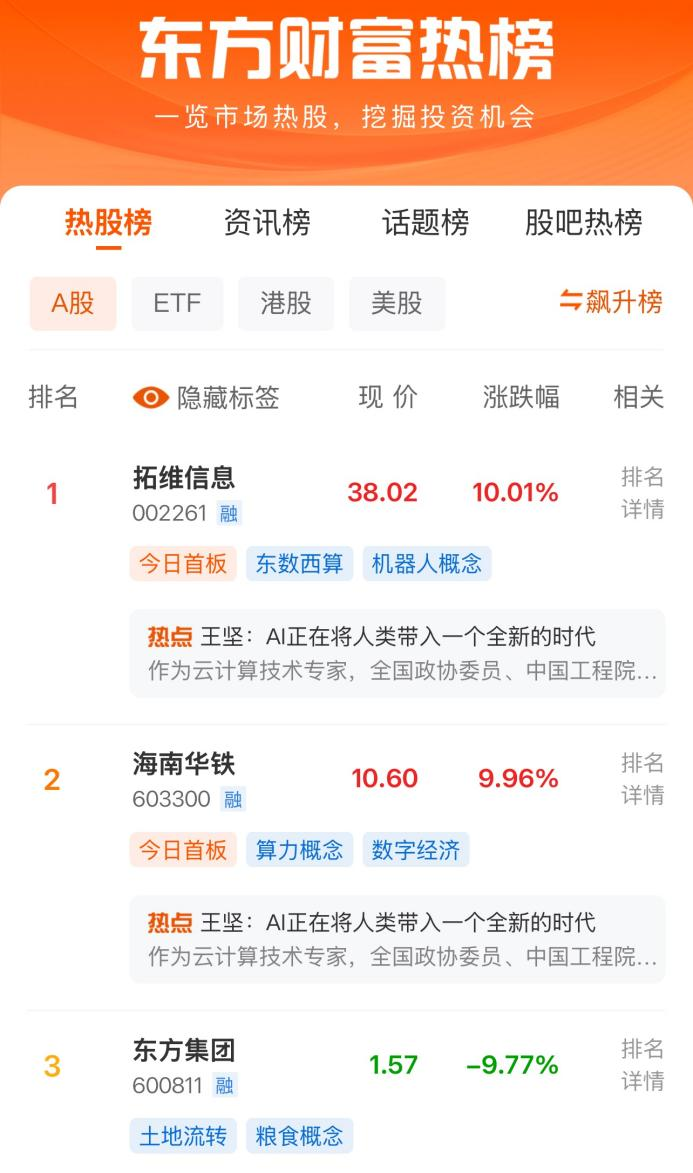This screenshot has width=693, height=1173.
Task: Open 东方集团 stock page
Action: (184, 1051)
